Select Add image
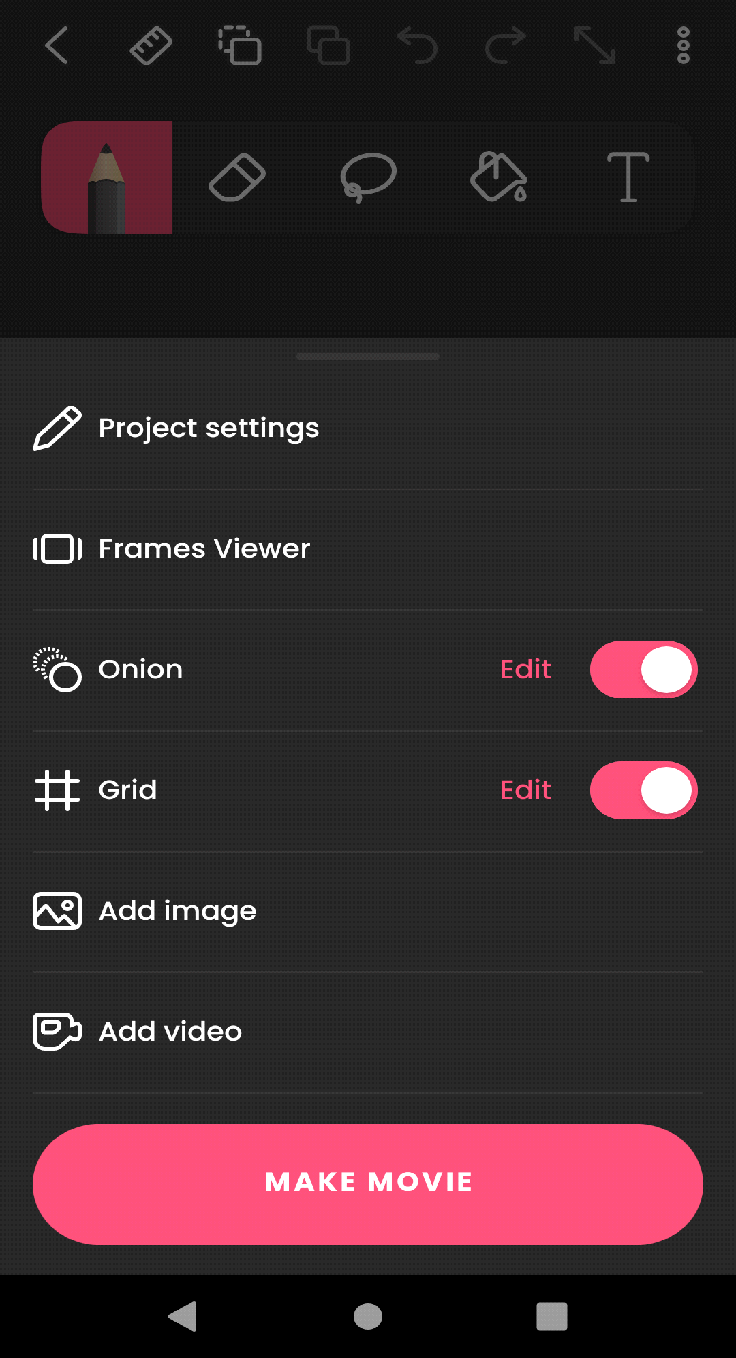 (177, 911)
